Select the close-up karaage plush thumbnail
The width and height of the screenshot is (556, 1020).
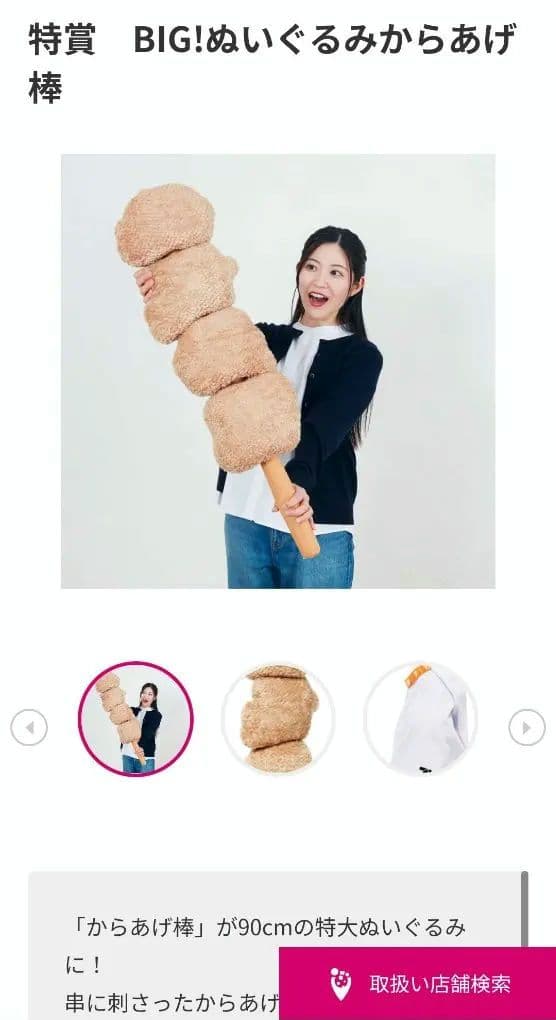pyautogui.click(x=278, y=719)
